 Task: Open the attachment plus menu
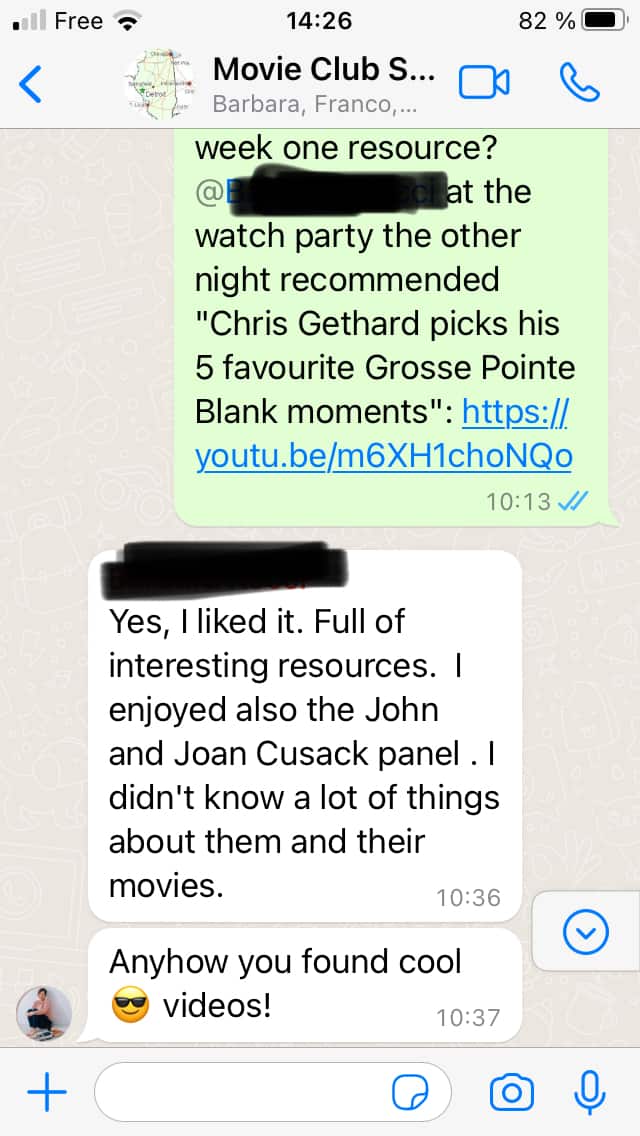(46, 1093)
